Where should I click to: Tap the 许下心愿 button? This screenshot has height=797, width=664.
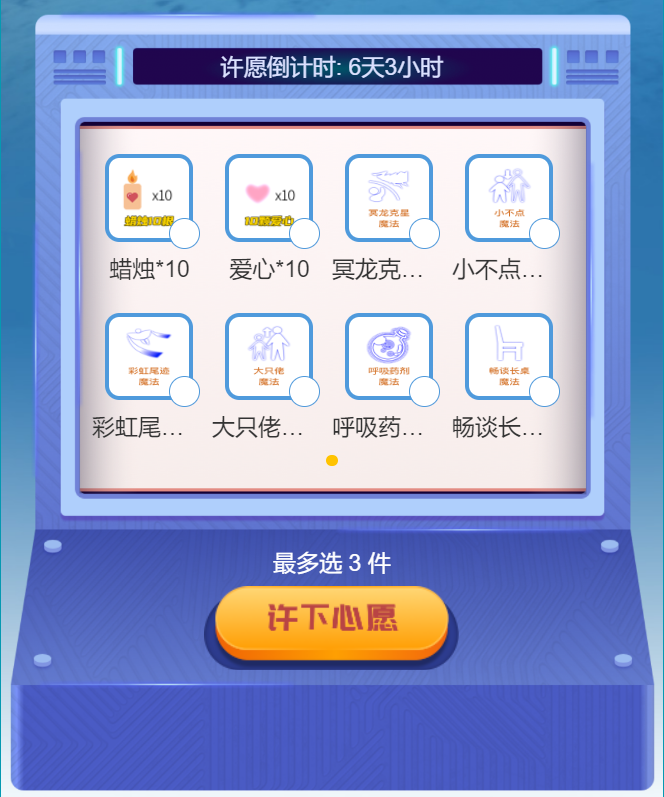(x=331, y=619)
